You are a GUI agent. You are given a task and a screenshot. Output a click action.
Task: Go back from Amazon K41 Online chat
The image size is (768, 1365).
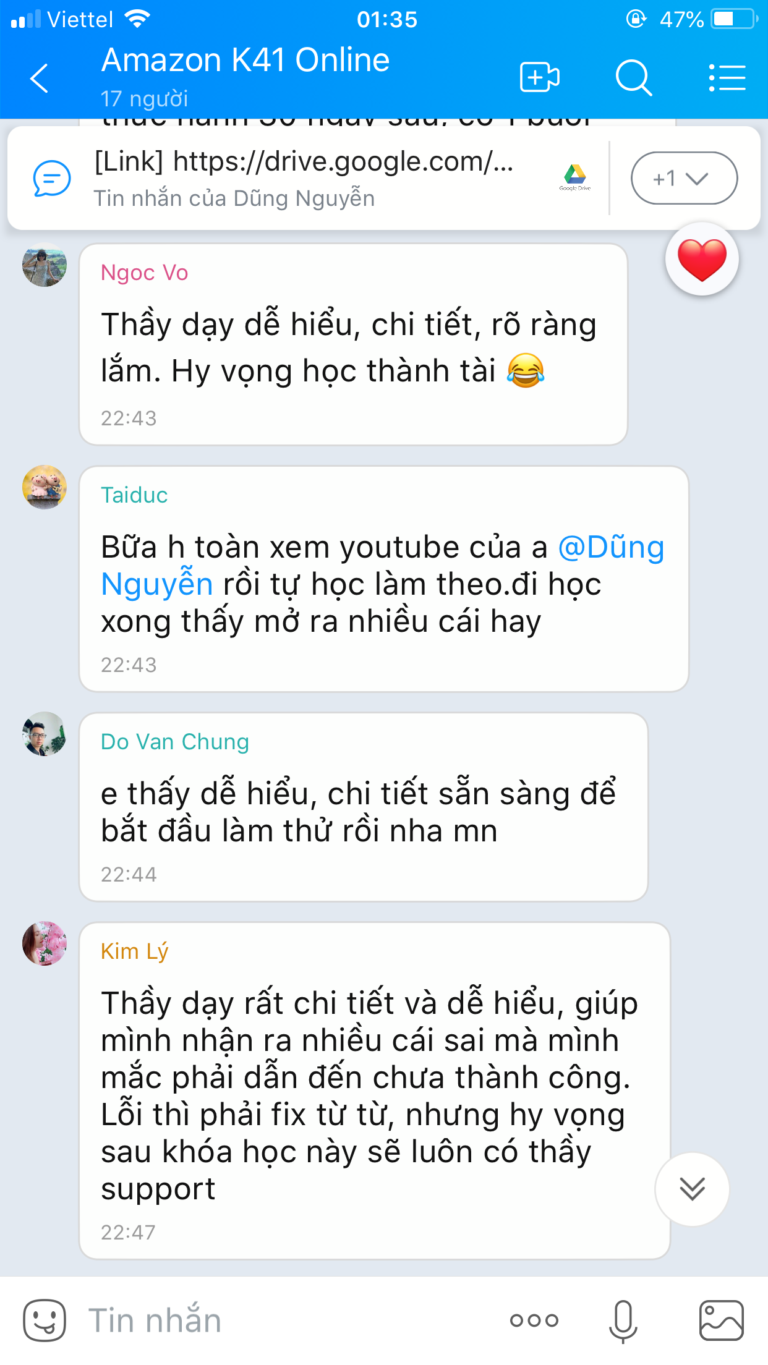(x=40, y=78)
